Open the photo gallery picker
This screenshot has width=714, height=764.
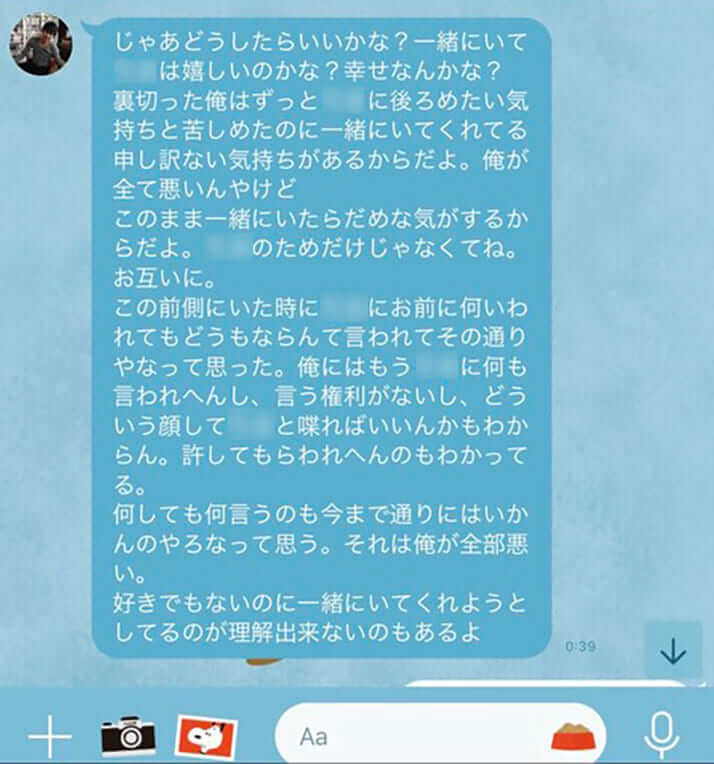point(206,737)
